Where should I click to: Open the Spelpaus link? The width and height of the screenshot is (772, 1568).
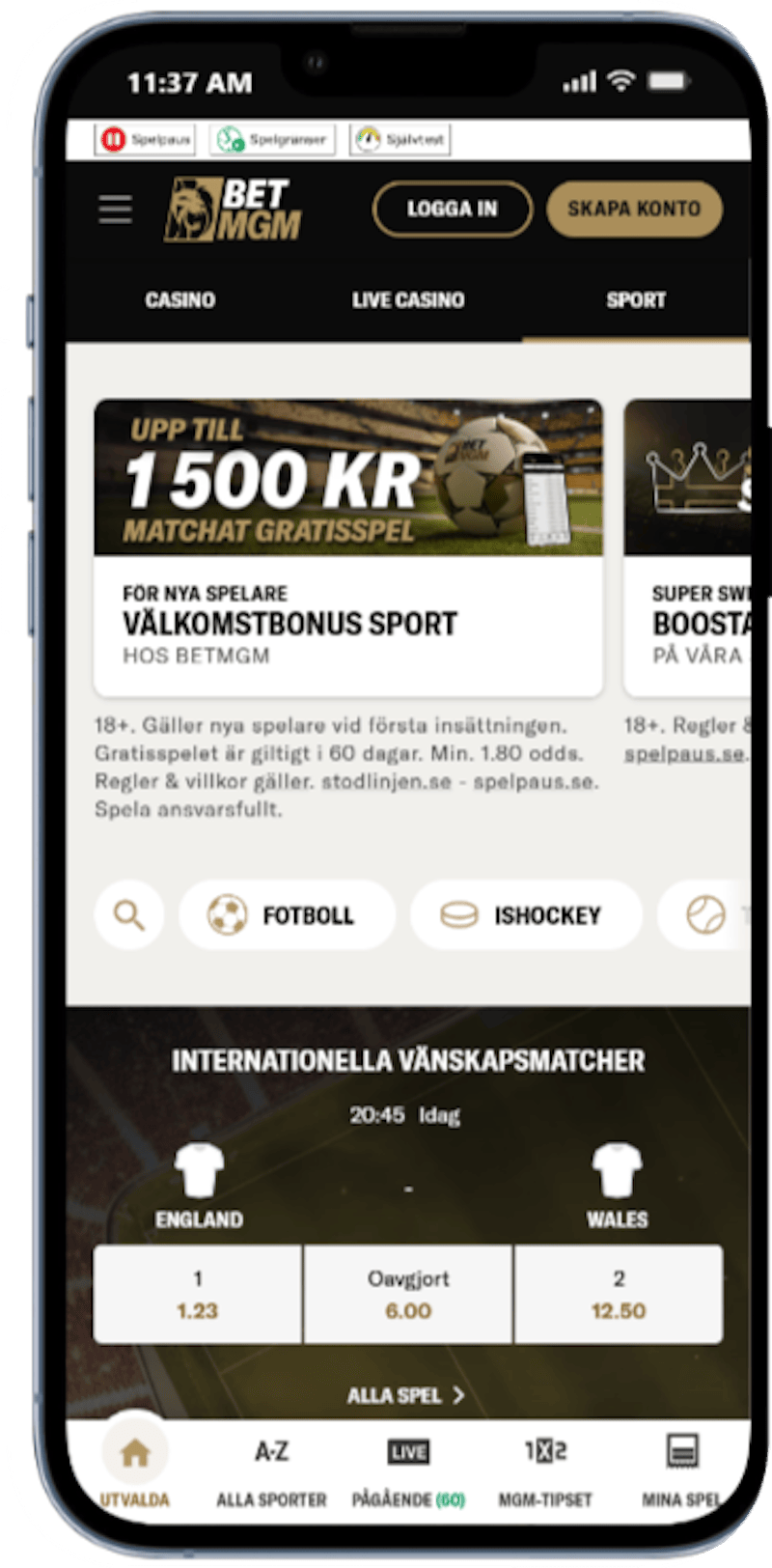147,140
